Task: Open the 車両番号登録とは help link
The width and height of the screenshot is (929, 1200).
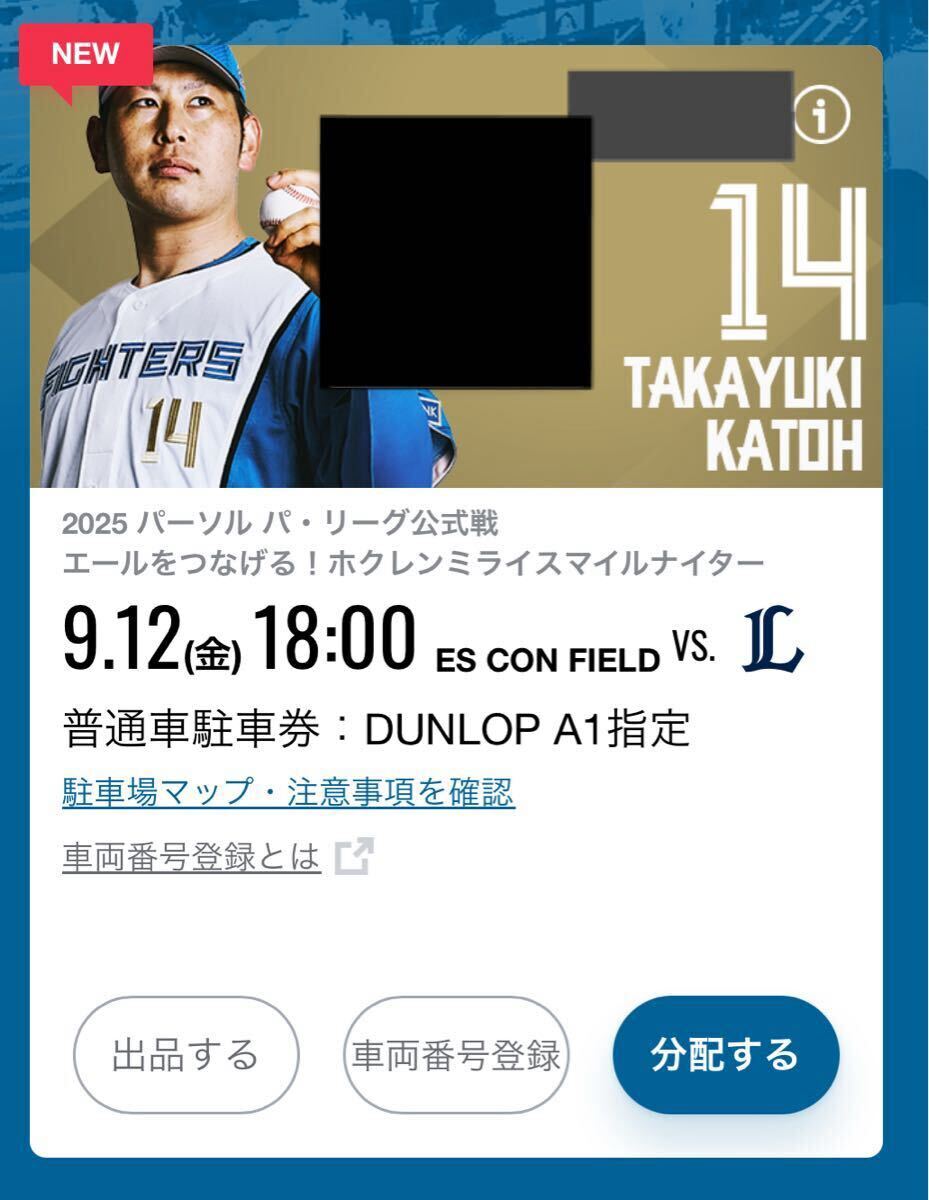Action: tap(192, 857)
